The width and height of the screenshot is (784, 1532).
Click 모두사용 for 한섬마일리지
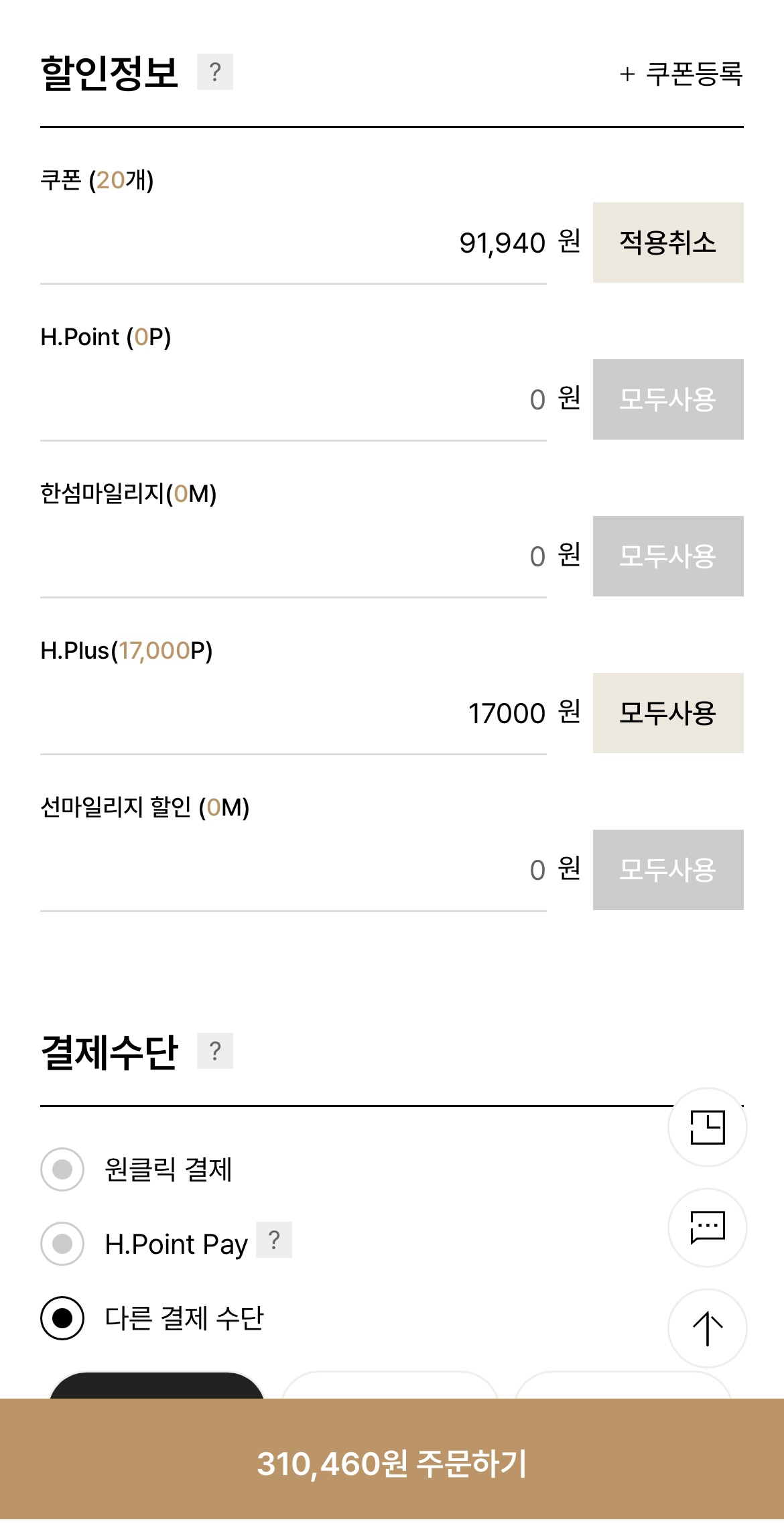[x=667, y=556]
